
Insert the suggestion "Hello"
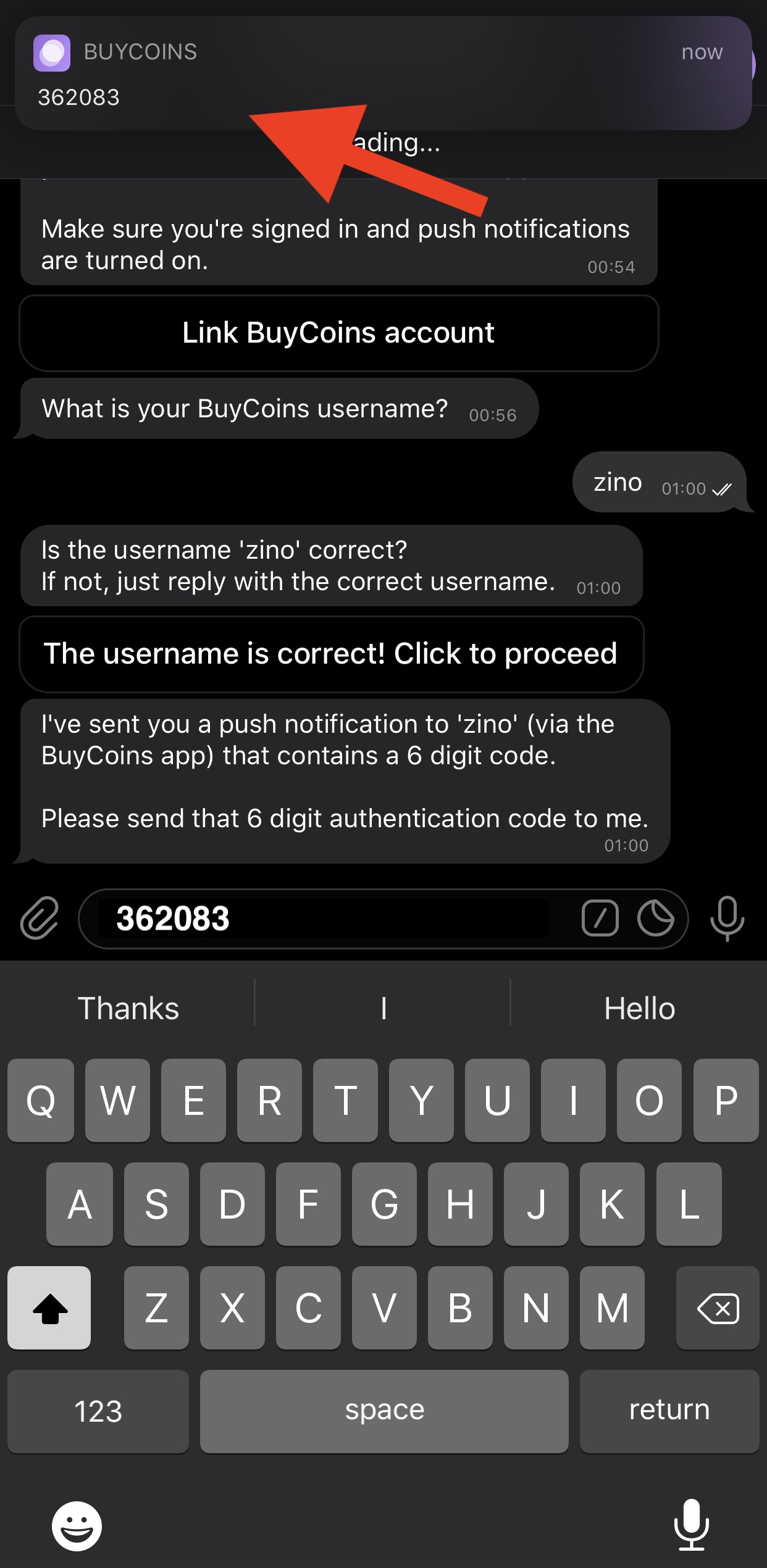639,1009
